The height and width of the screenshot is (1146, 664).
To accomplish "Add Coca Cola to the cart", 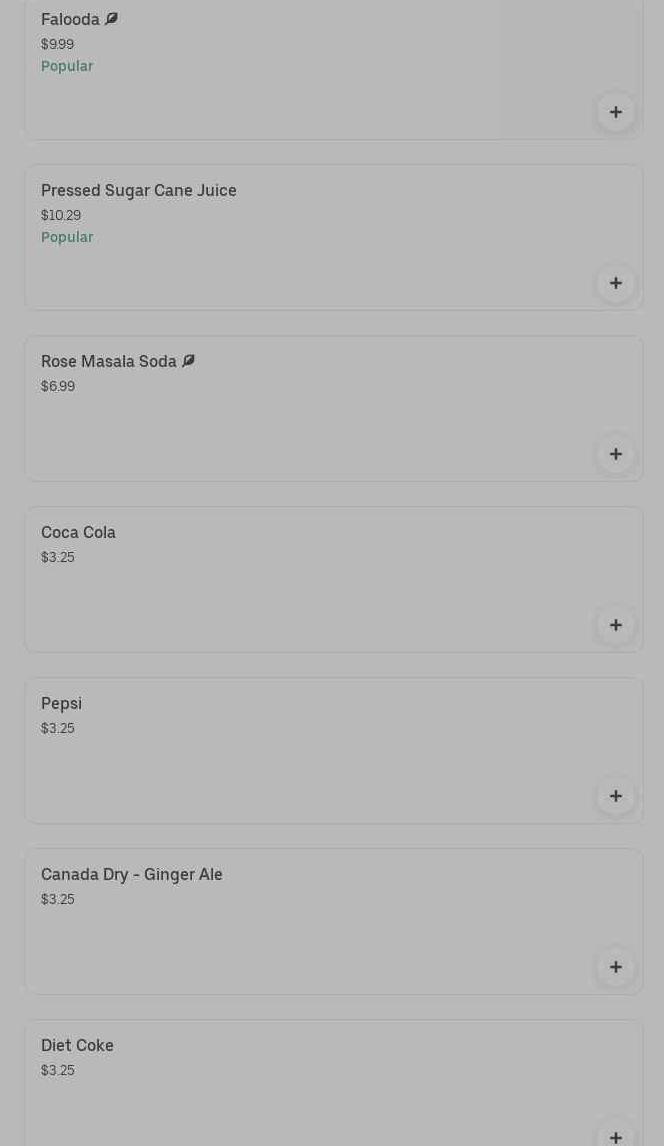I will [616, 625].
